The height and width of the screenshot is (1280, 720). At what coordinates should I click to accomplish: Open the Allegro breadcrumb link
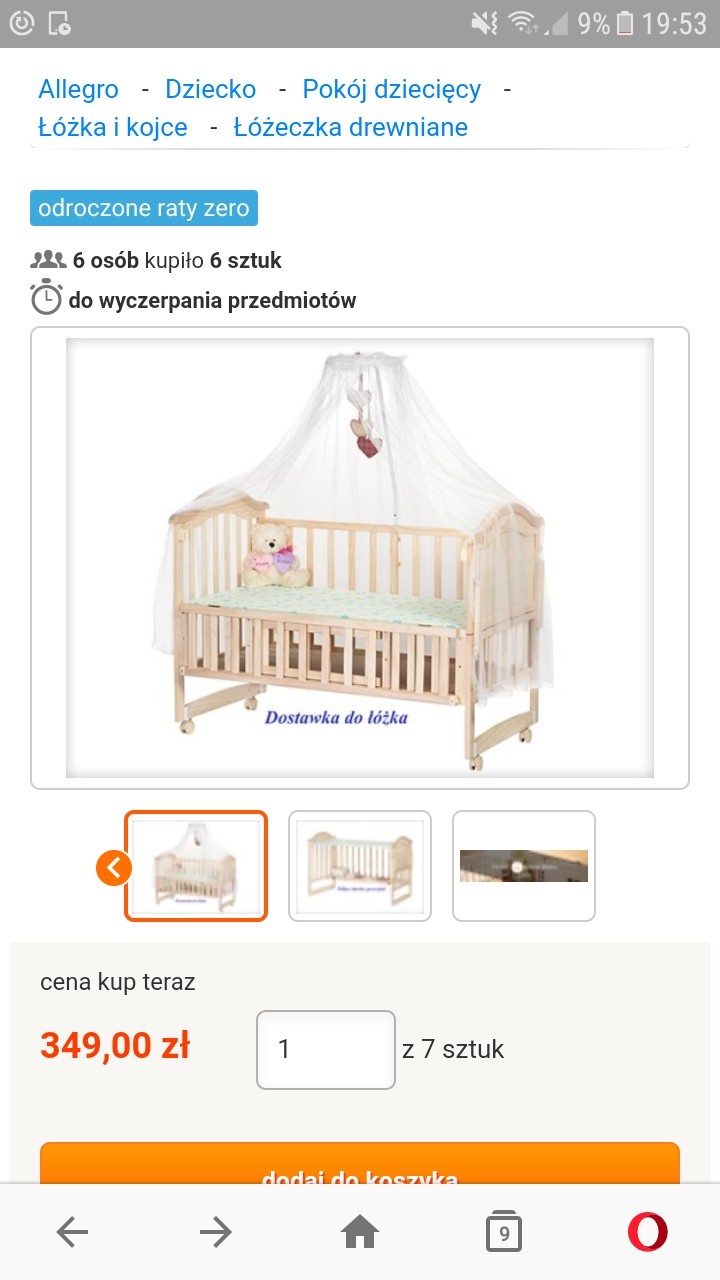point(78,89)
